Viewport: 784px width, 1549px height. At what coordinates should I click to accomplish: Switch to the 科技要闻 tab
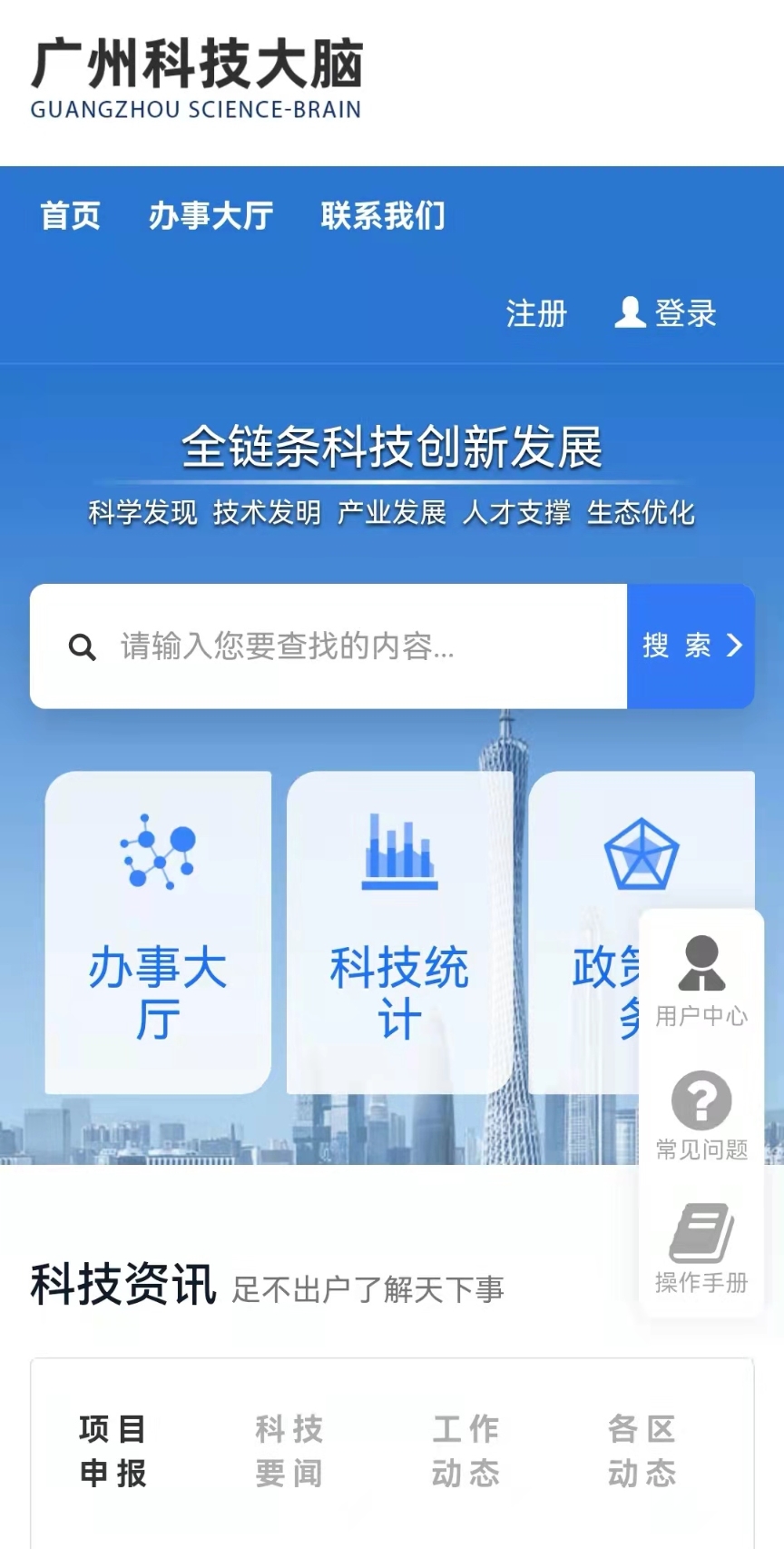pos(289,1450)
